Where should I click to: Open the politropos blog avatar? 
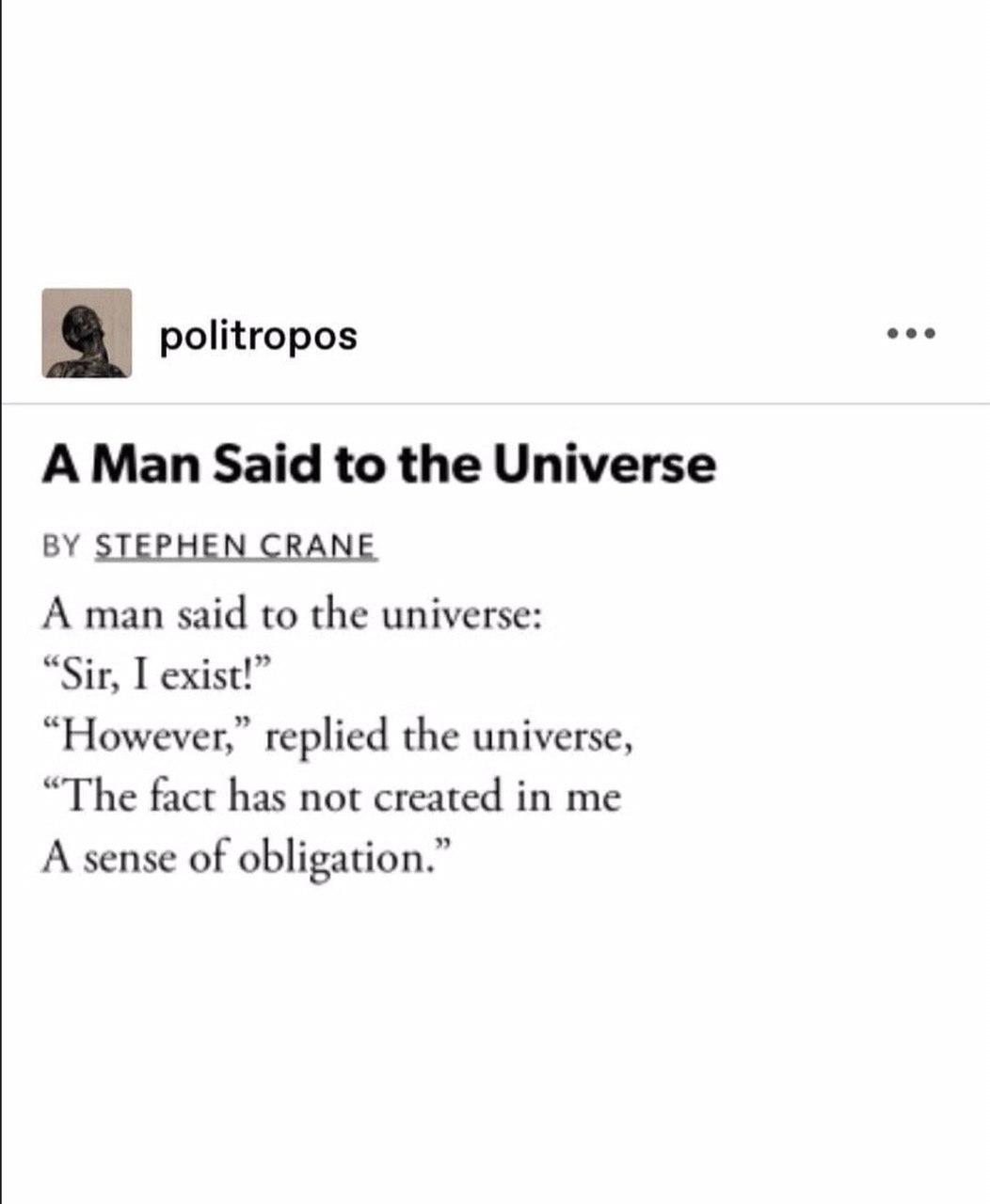coord(87,333)
